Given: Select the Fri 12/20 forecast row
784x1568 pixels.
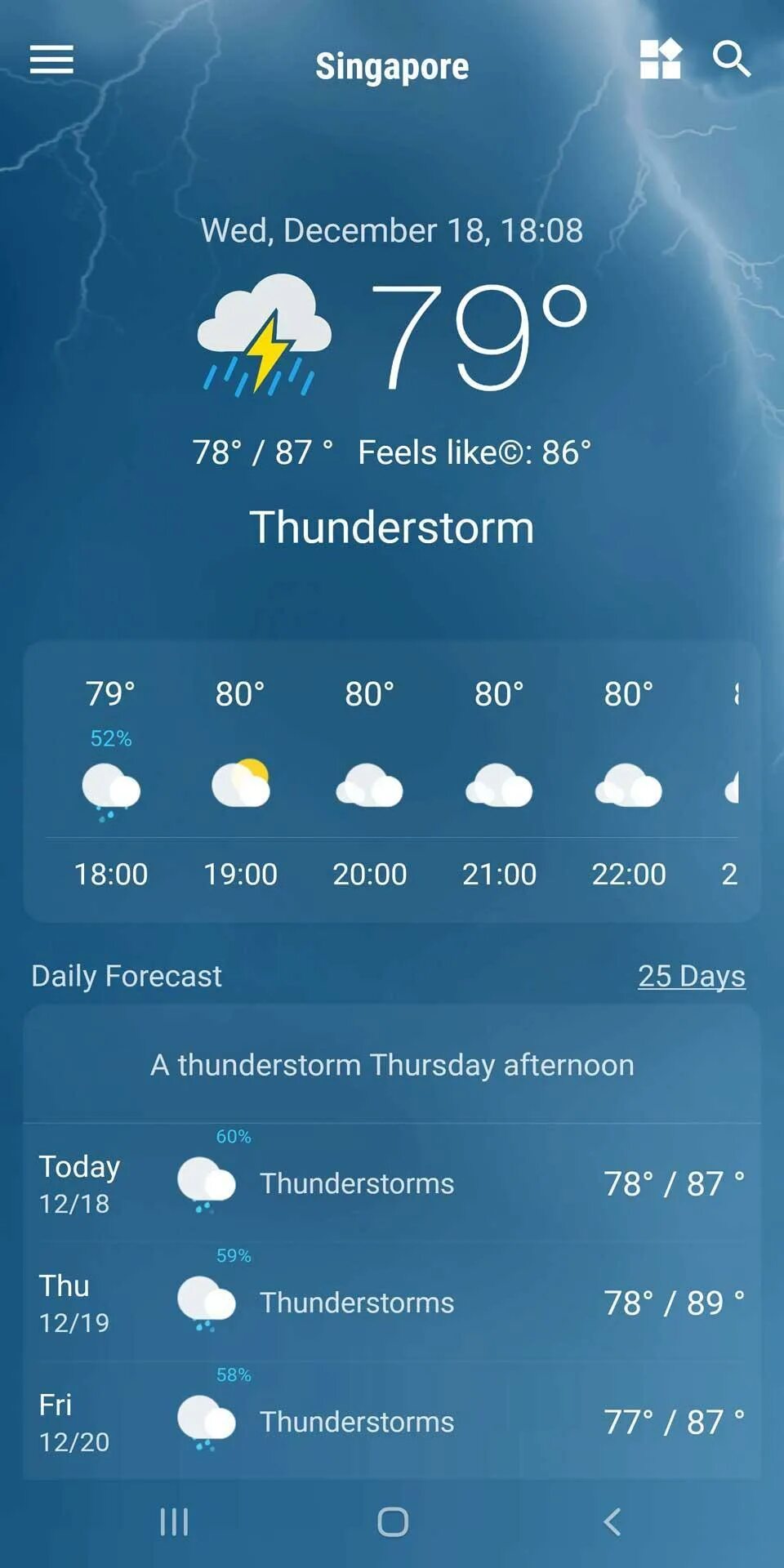Looking at the screenshot, I should [x=392, y=1422].
